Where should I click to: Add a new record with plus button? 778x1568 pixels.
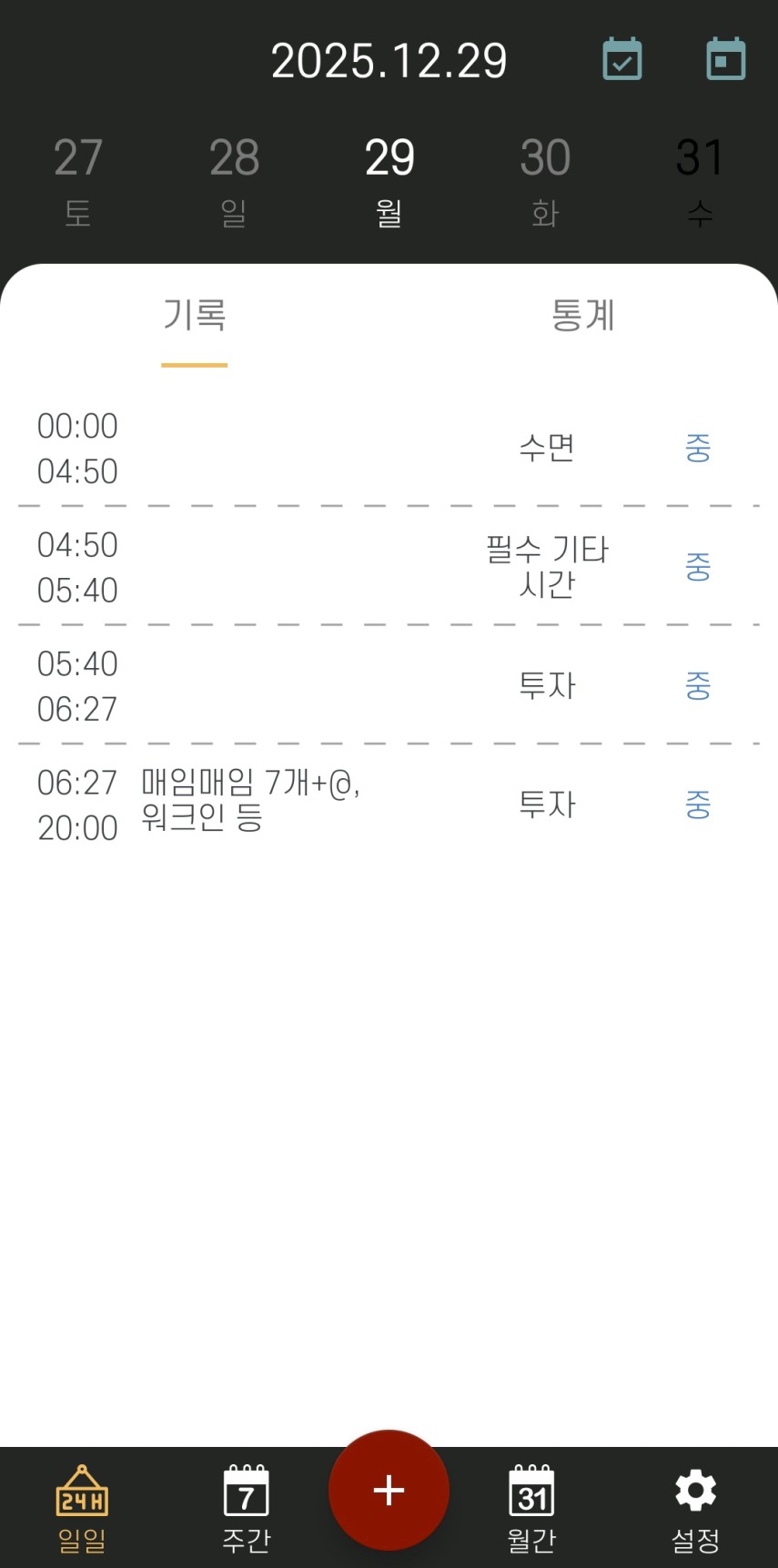[x=389, y=1490]
